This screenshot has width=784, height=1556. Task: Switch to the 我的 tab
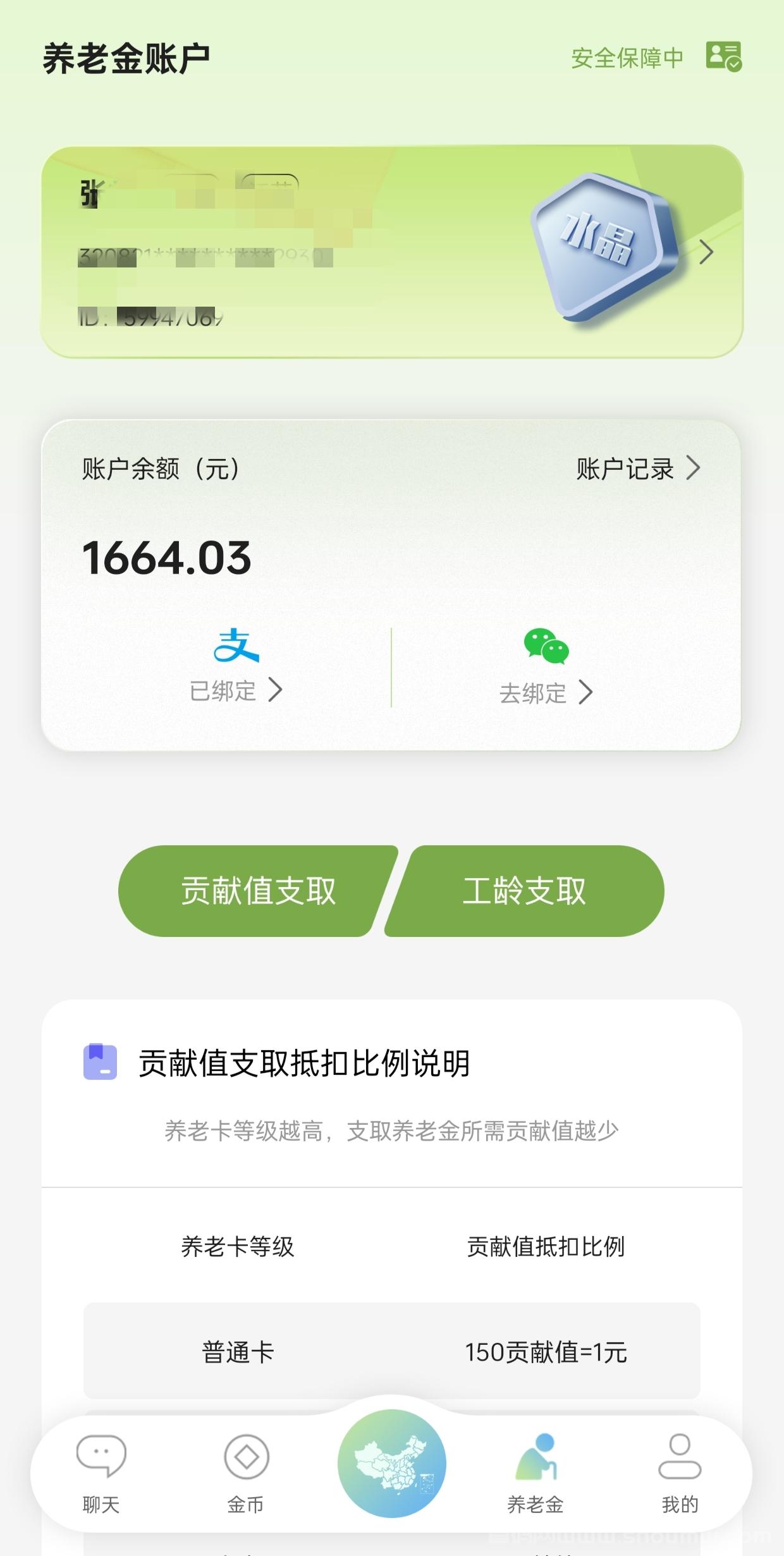tap(680, 1473)
